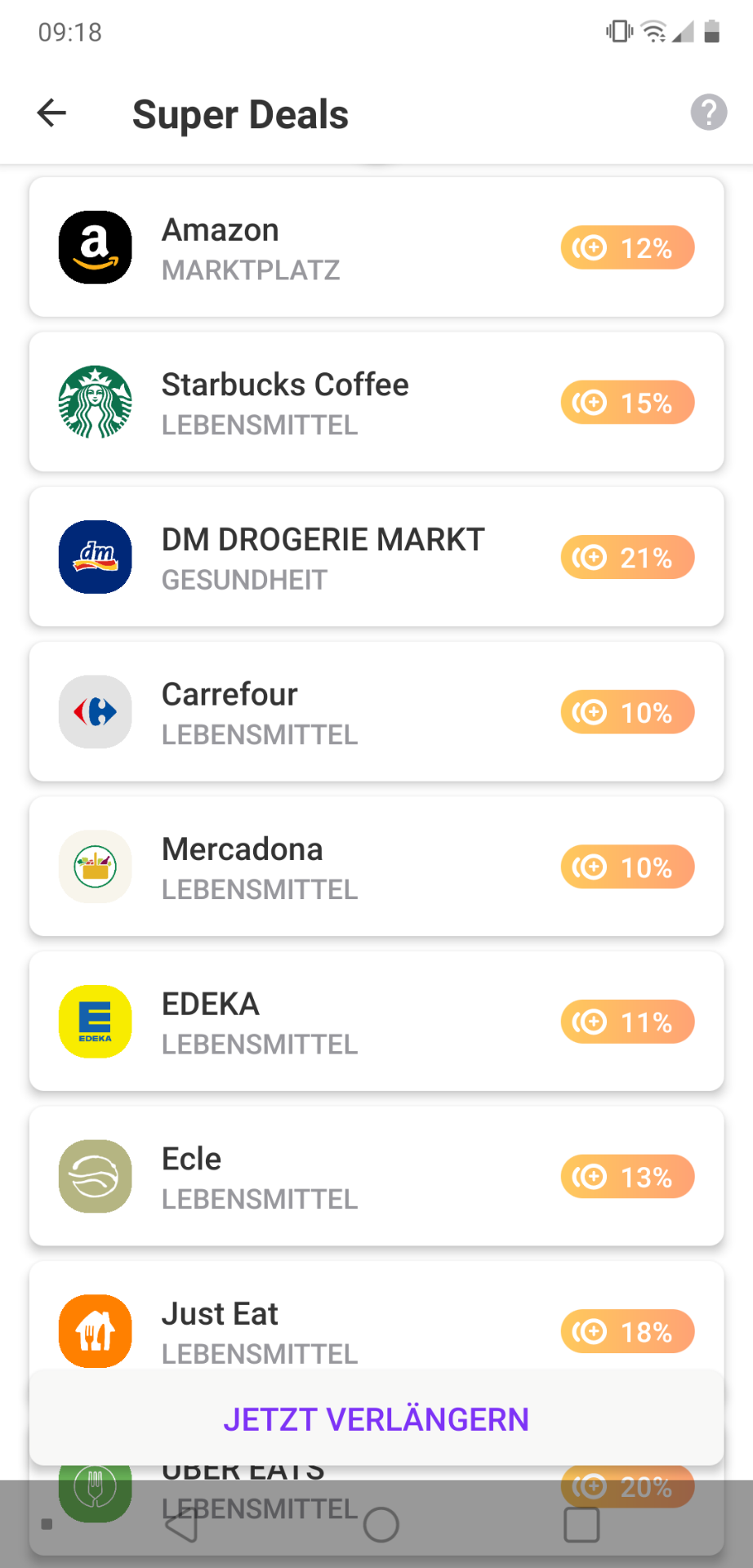Screen dimensions: 753x1568
Task: View the Ecle offer
Action: pyautogui.click(x=376, y=1176)
